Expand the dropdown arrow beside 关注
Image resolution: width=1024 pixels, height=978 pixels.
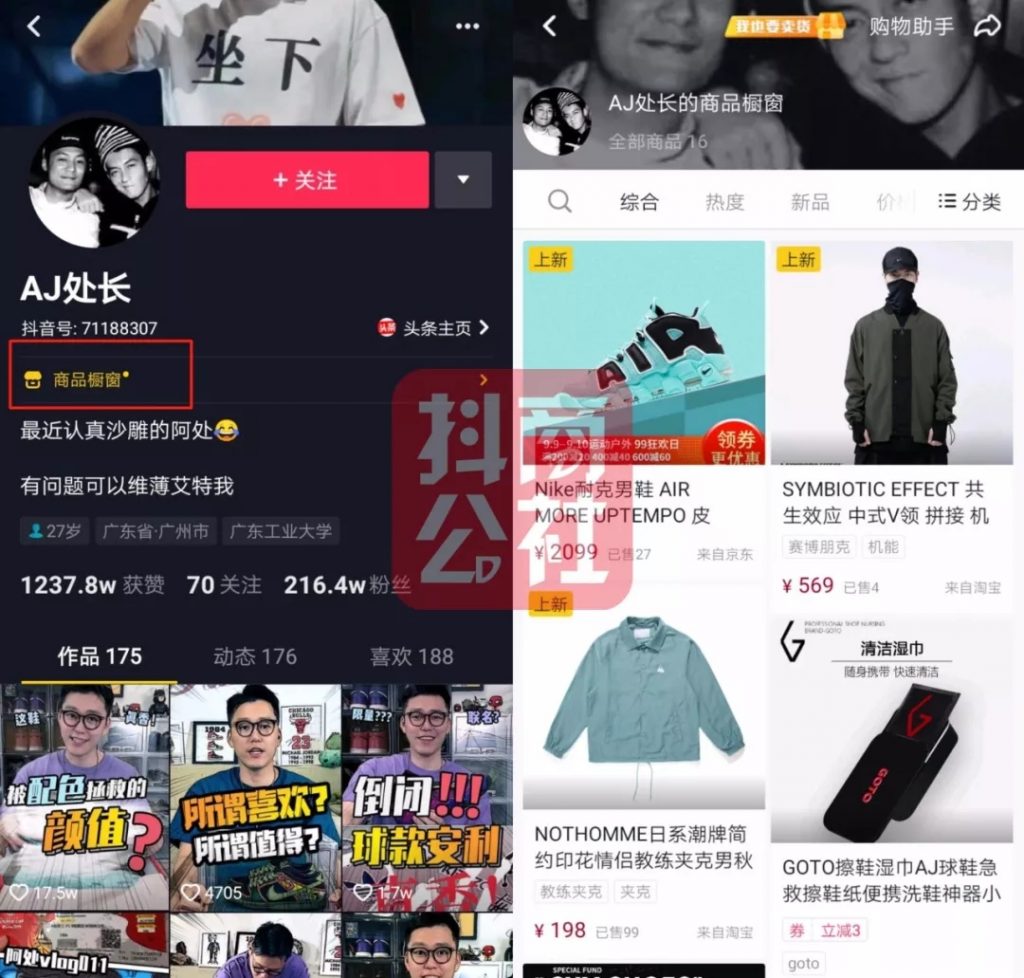pyautogui.click(x=463, y=180)
